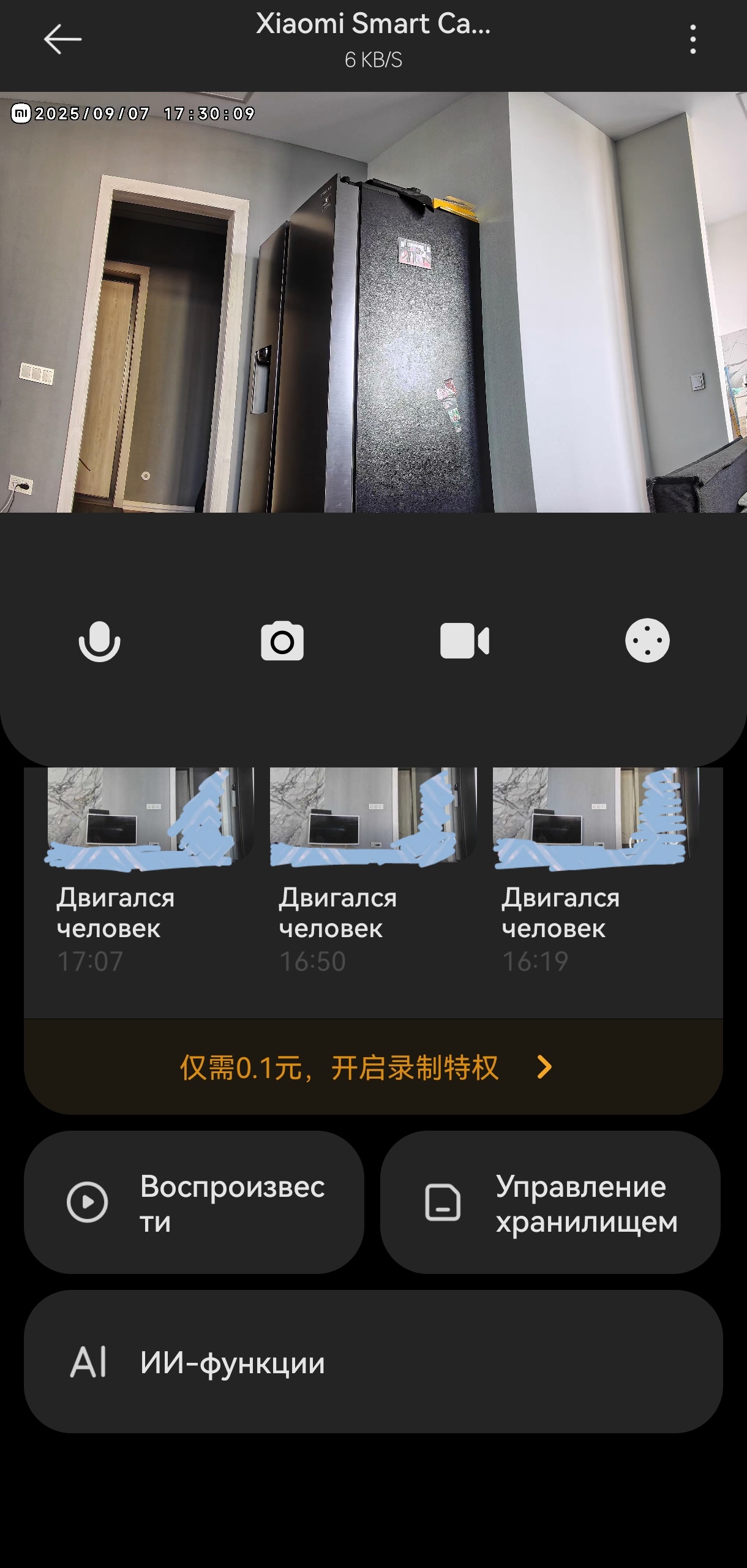Play the motion event at 16:19
This screenshot has width=747, height=1568.
[595, 870]
